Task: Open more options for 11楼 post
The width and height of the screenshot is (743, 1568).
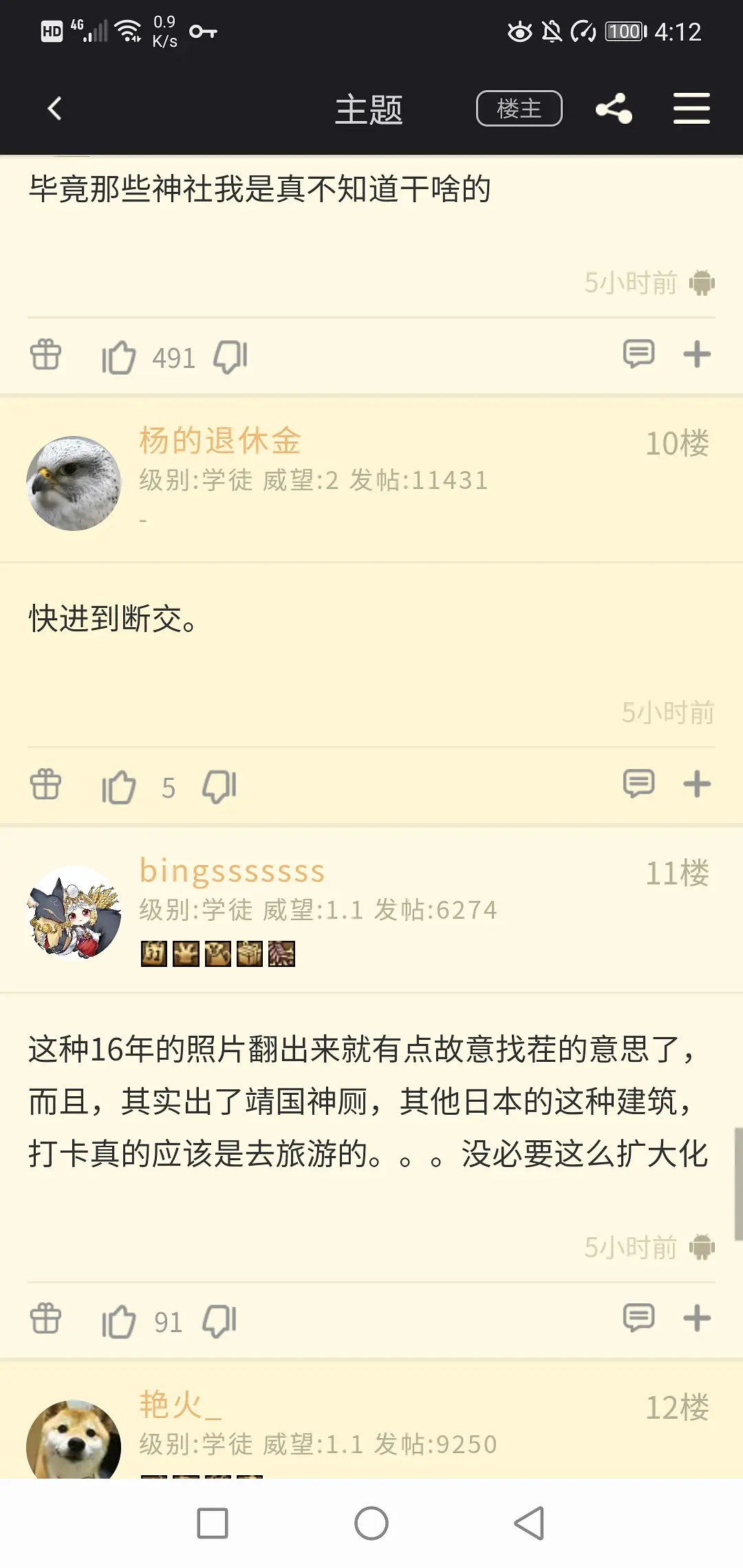Action: pos(696,1318)
